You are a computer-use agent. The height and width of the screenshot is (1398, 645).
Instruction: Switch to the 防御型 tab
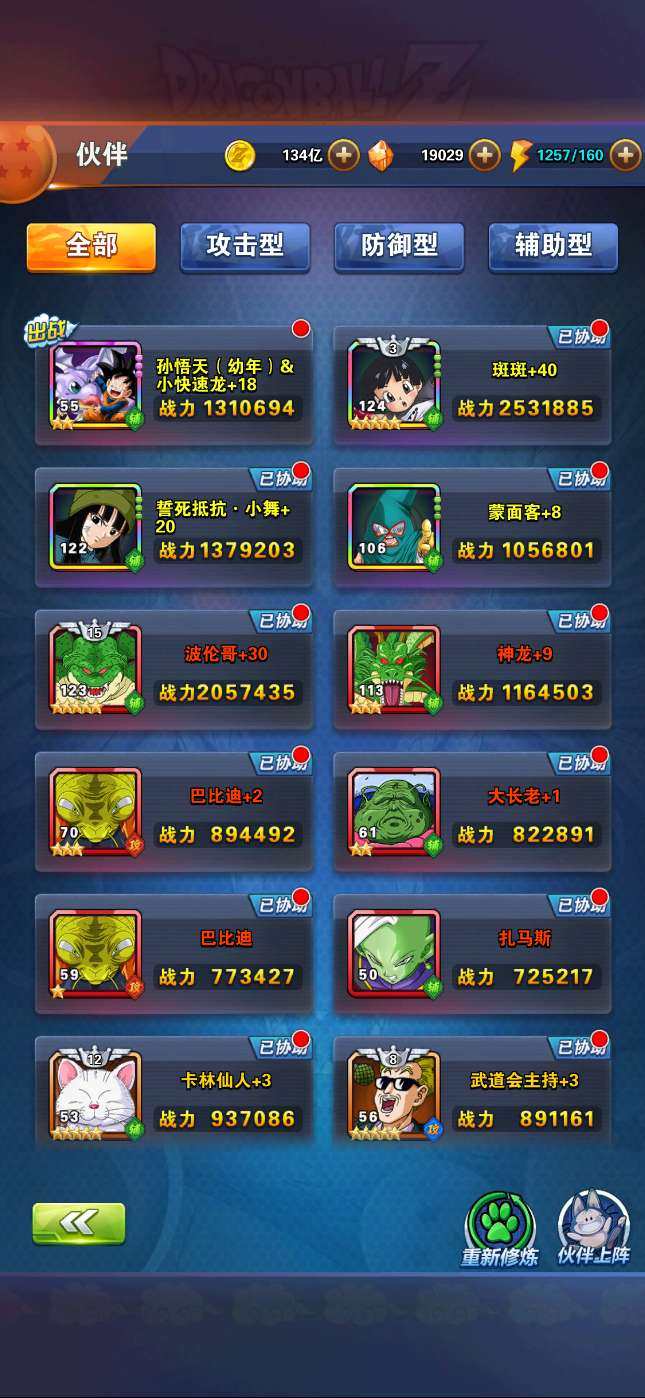[399, 246]
